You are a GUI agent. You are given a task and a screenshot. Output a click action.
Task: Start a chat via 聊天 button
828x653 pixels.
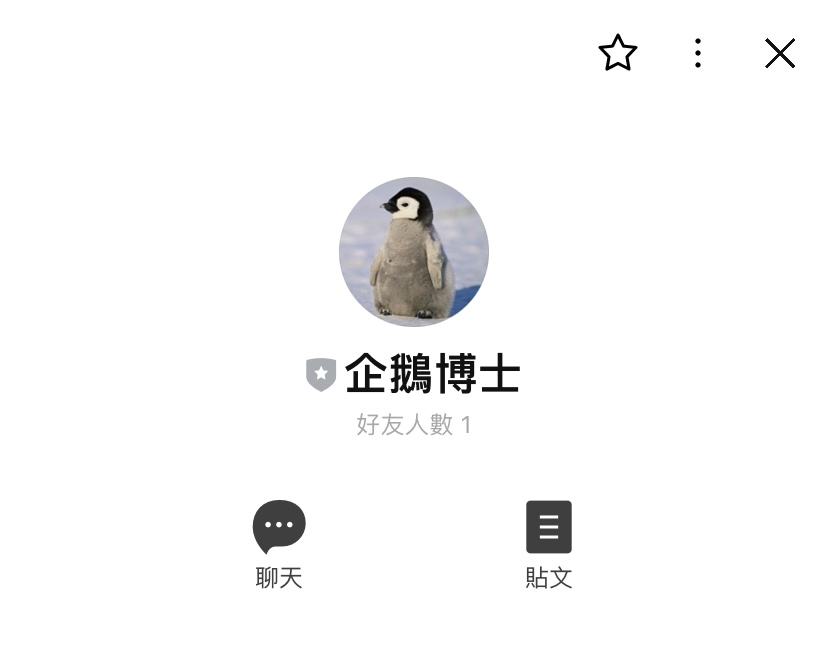coord(279,544)
